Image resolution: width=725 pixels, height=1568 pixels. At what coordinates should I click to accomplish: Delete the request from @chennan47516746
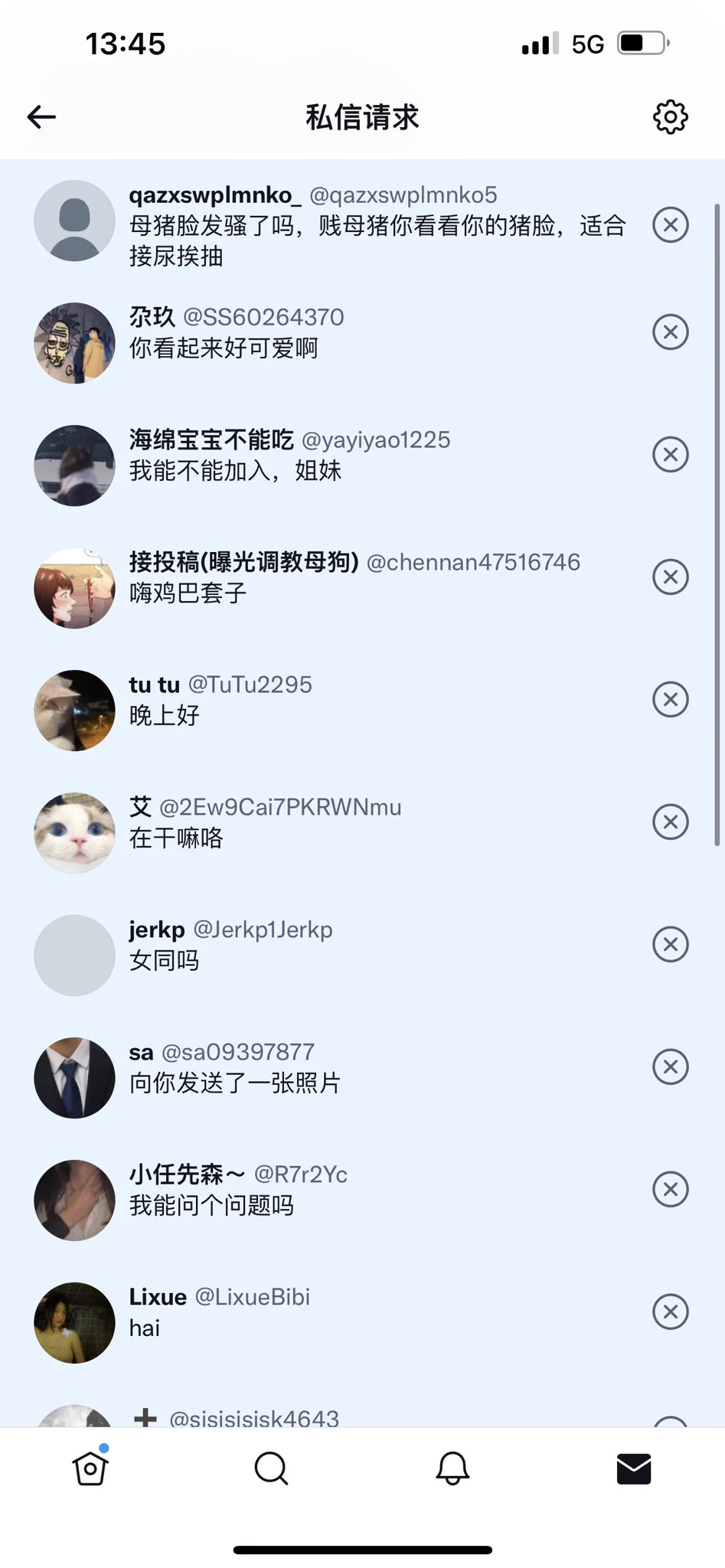tap(670, 577)
